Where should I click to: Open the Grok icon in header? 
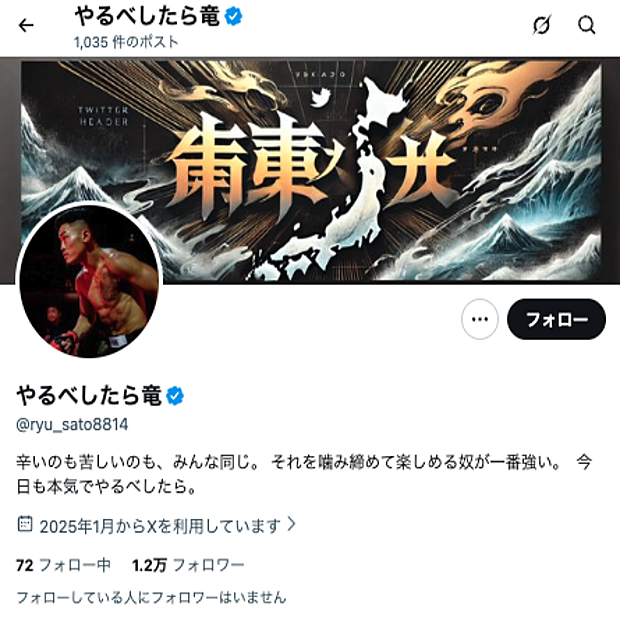pos(542,25)
